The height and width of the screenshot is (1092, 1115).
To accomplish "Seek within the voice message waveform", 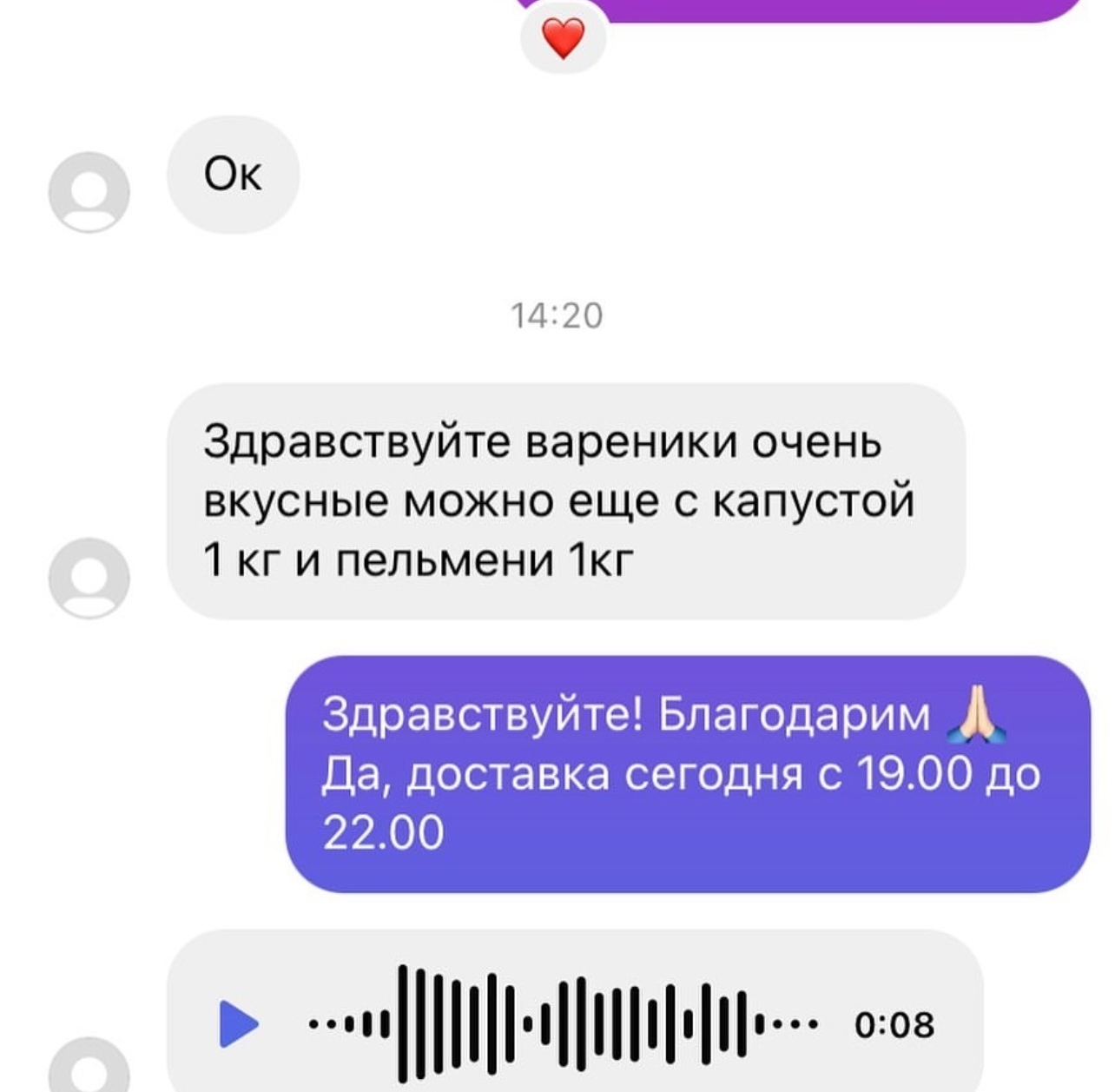I will [563, 1024].
